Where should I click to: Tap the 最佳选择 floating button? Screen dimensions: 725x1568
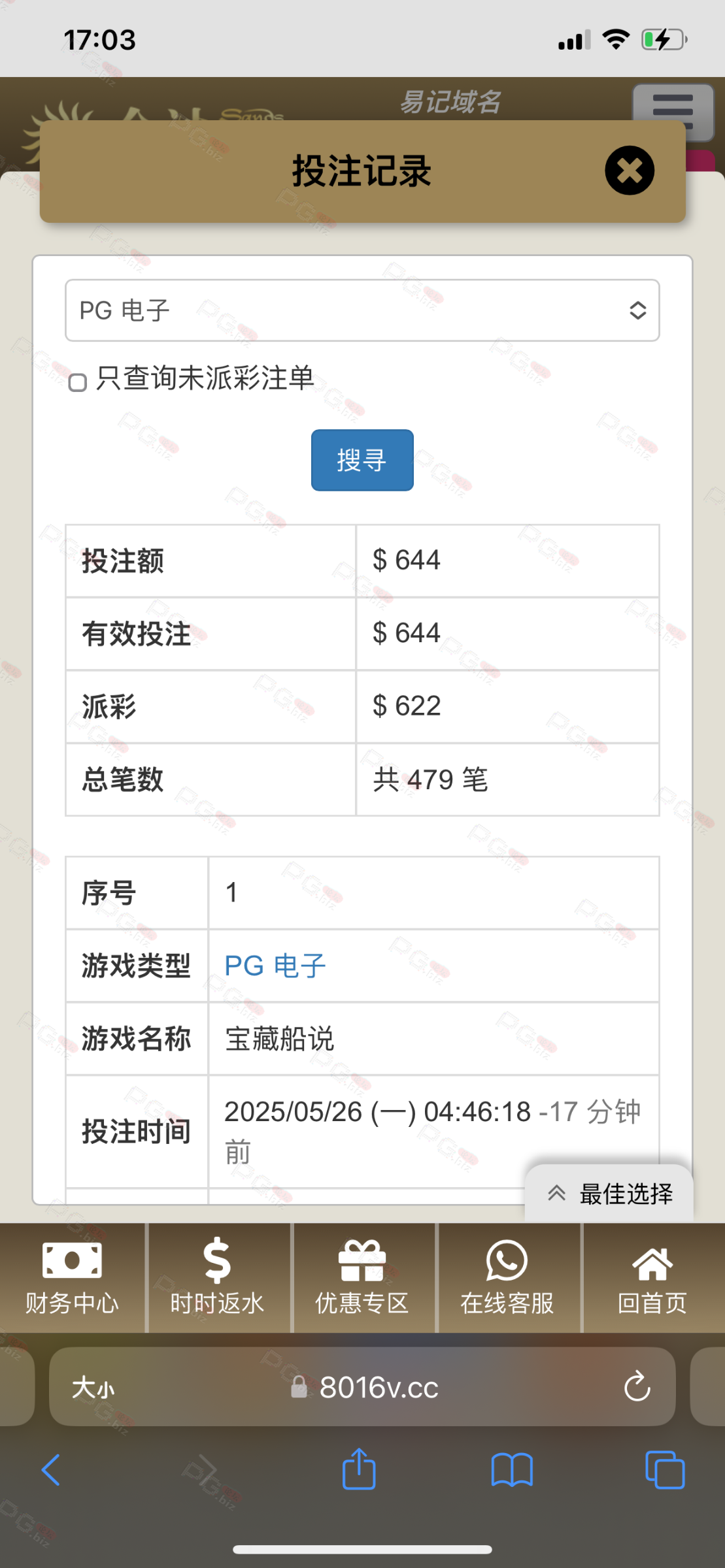pos(609,1194)
